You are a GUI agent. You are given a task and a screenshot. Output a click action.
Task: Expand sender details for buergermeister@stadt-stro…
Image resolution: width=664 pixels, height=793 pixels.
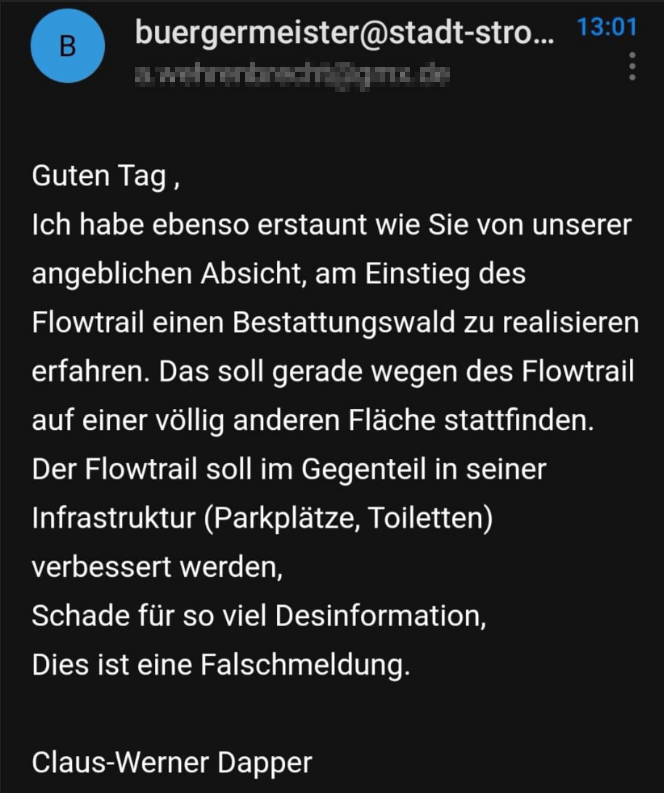pos(343,33)
